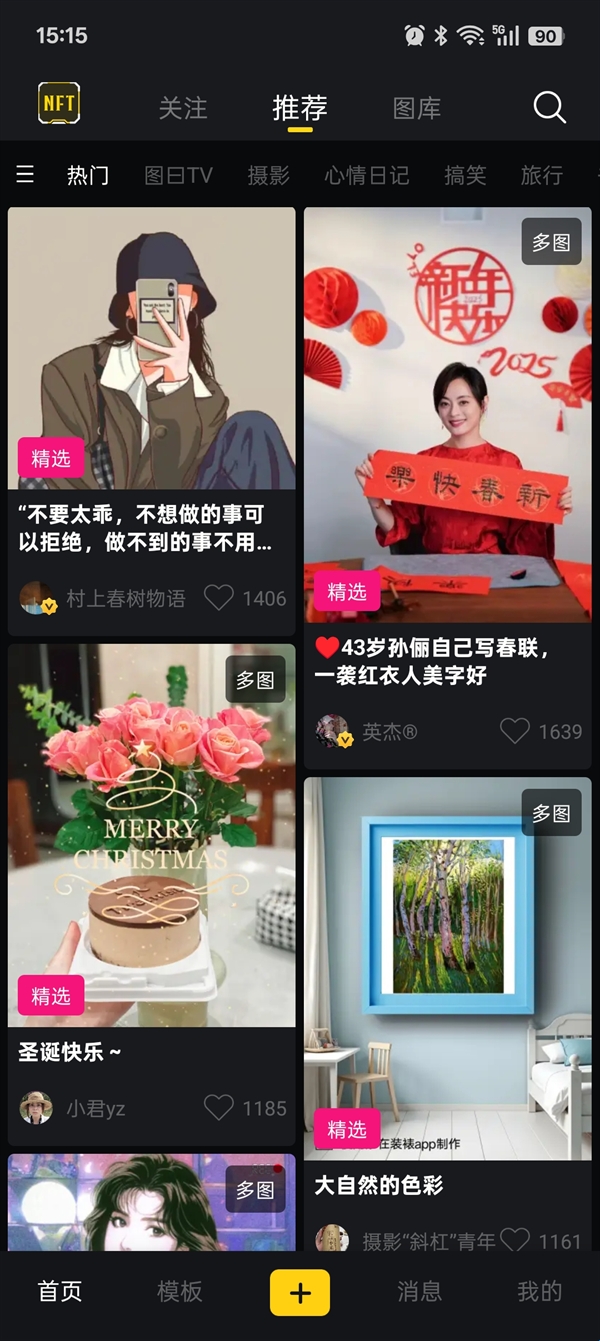Open the NFT badge icon

pos(59,103)
